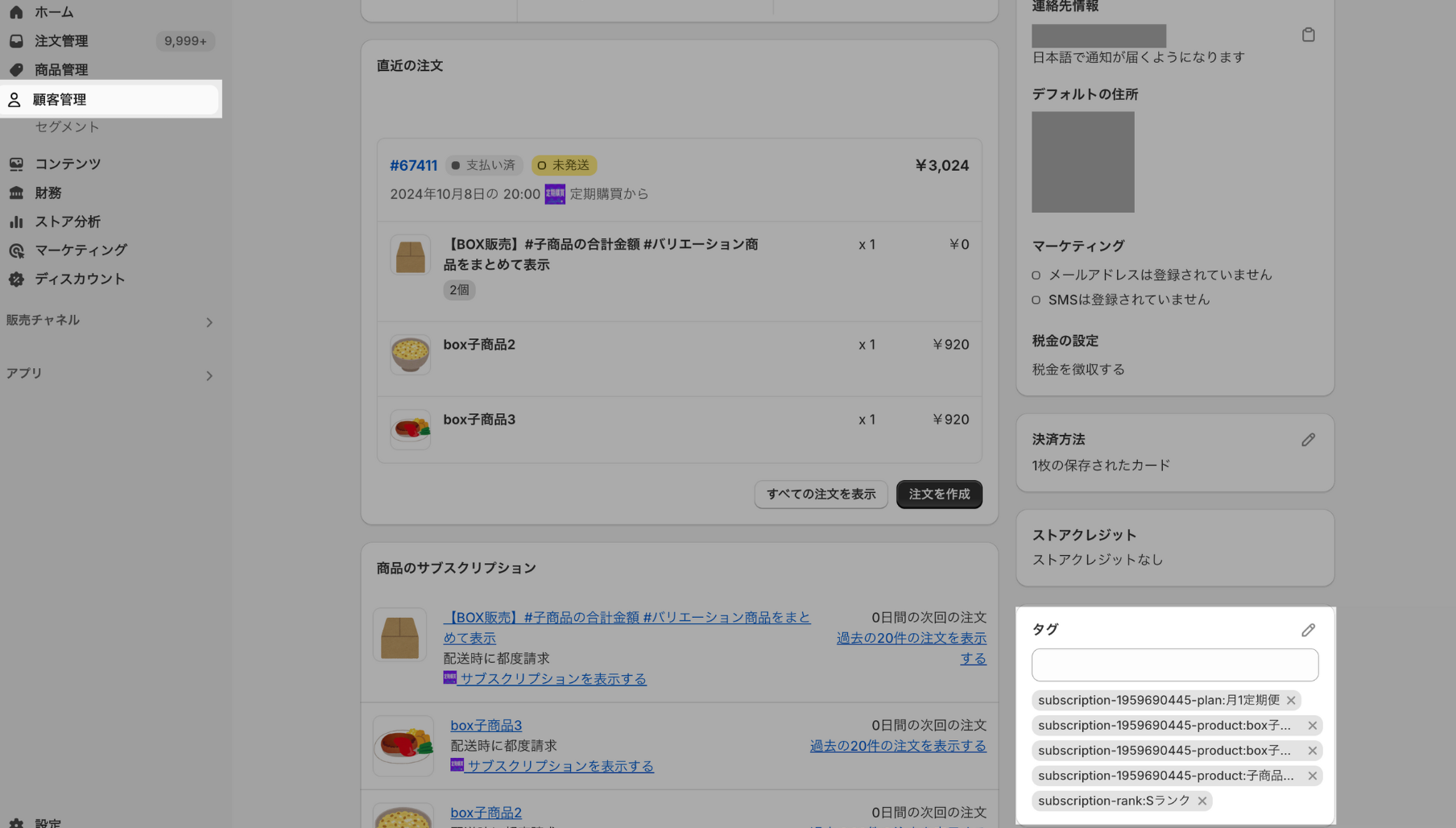Viewport: 1456px width, 828px height.
Task: Copy contact info with clipboard icon
Action: tap(1308, 35)
